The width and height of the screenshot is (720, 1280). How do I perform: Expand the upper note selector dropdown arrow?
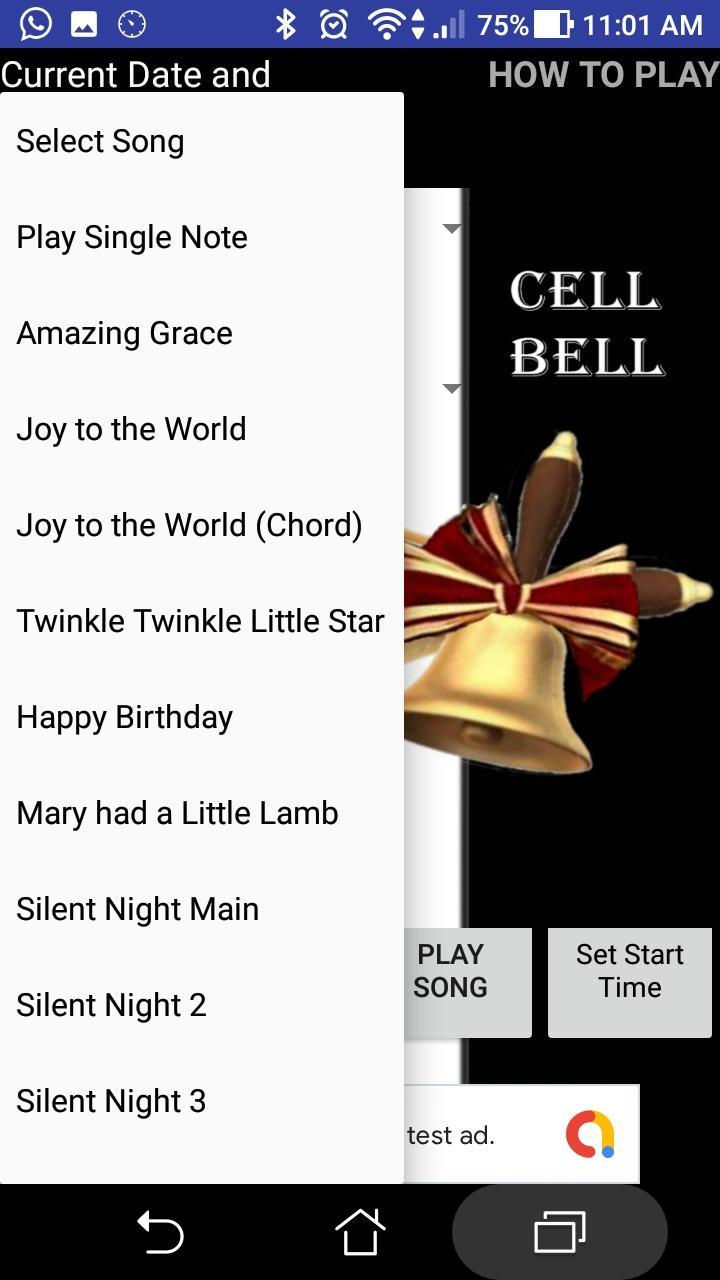tap(452, 228)
